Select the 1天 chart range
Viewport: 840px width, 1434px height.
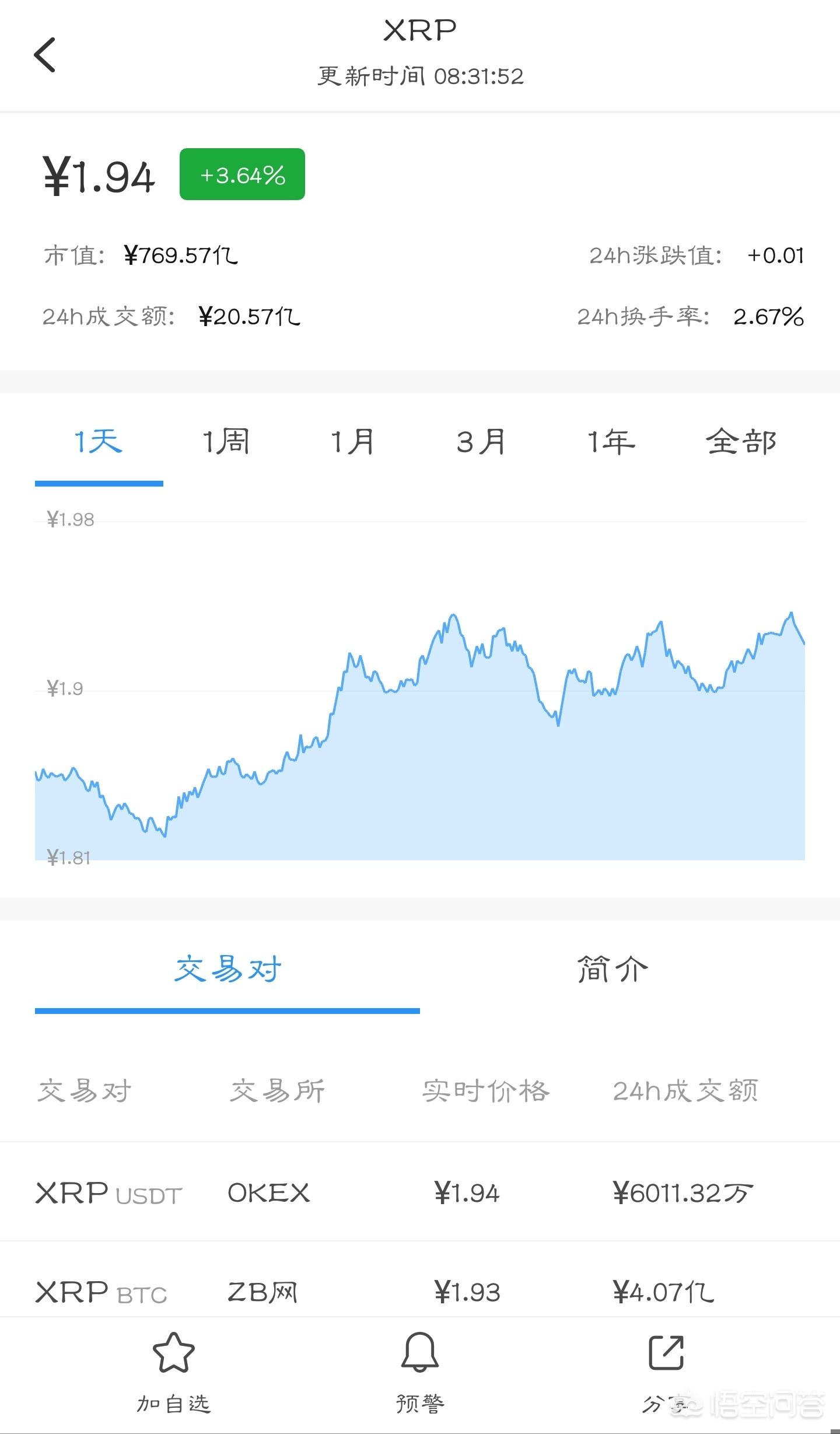pyautogui.click(x=99, y=442)
